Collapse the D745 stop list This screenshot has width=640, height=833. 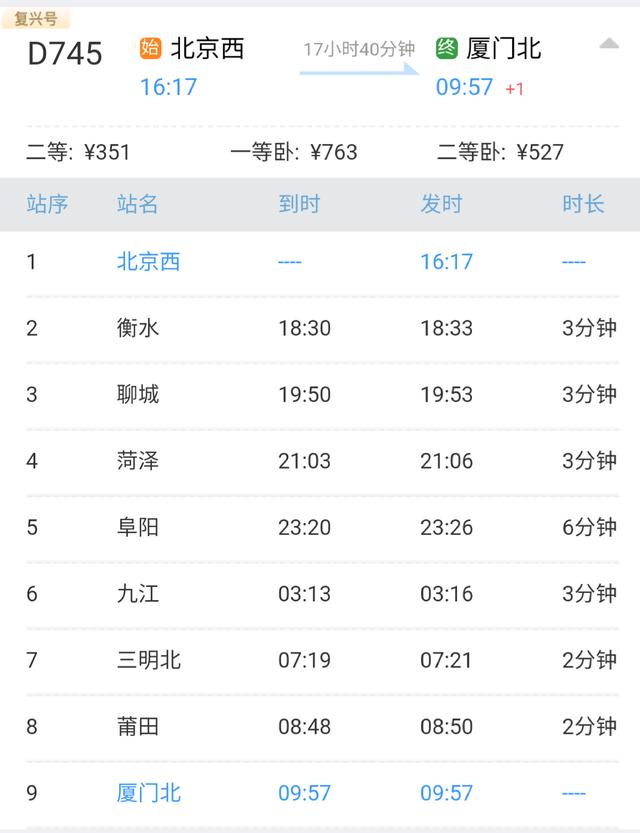[x=608, y=44]
